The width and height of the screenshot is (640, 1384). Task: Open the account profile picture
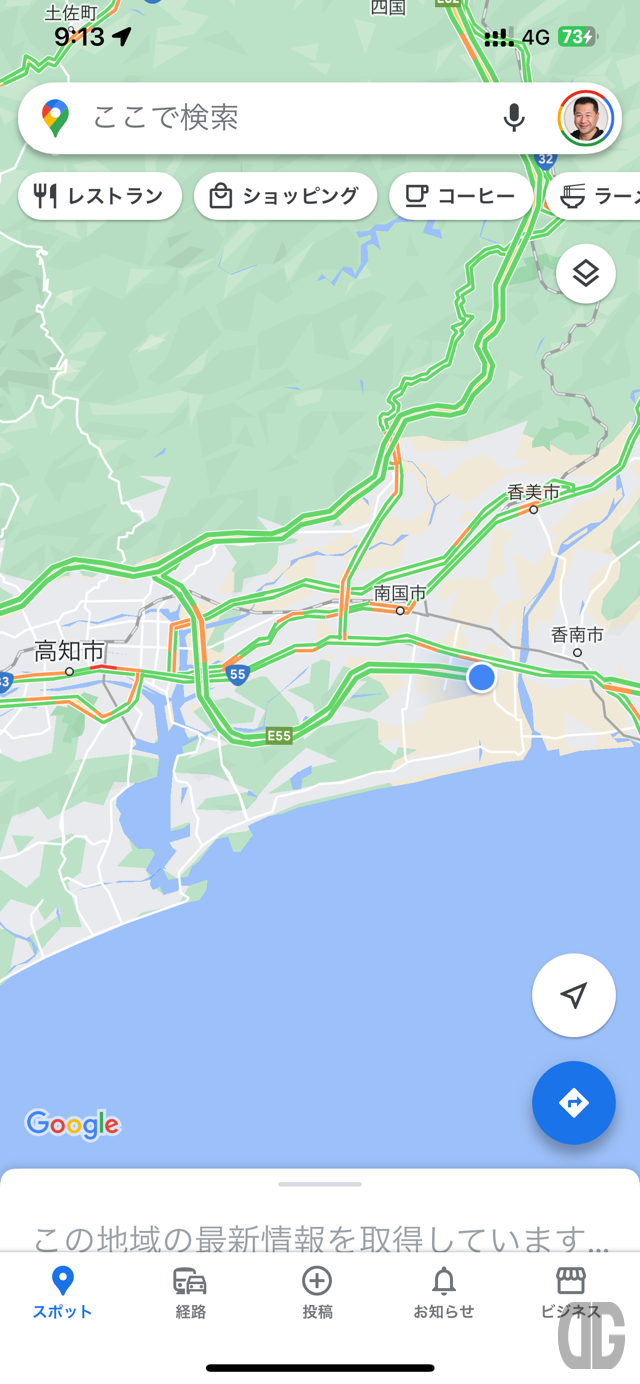pos(585,118)
